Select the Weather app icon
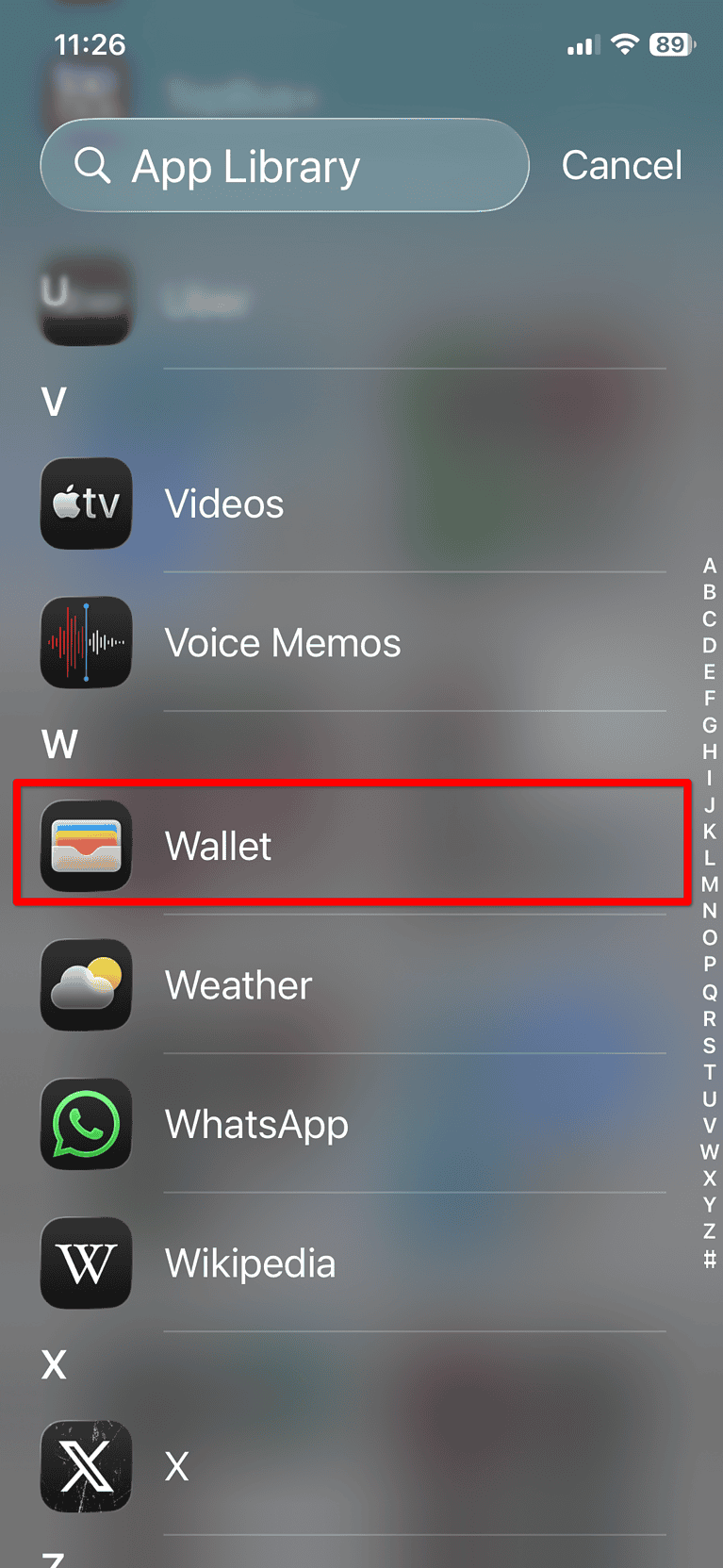723x1568 pixels. [x=86, y=984]
